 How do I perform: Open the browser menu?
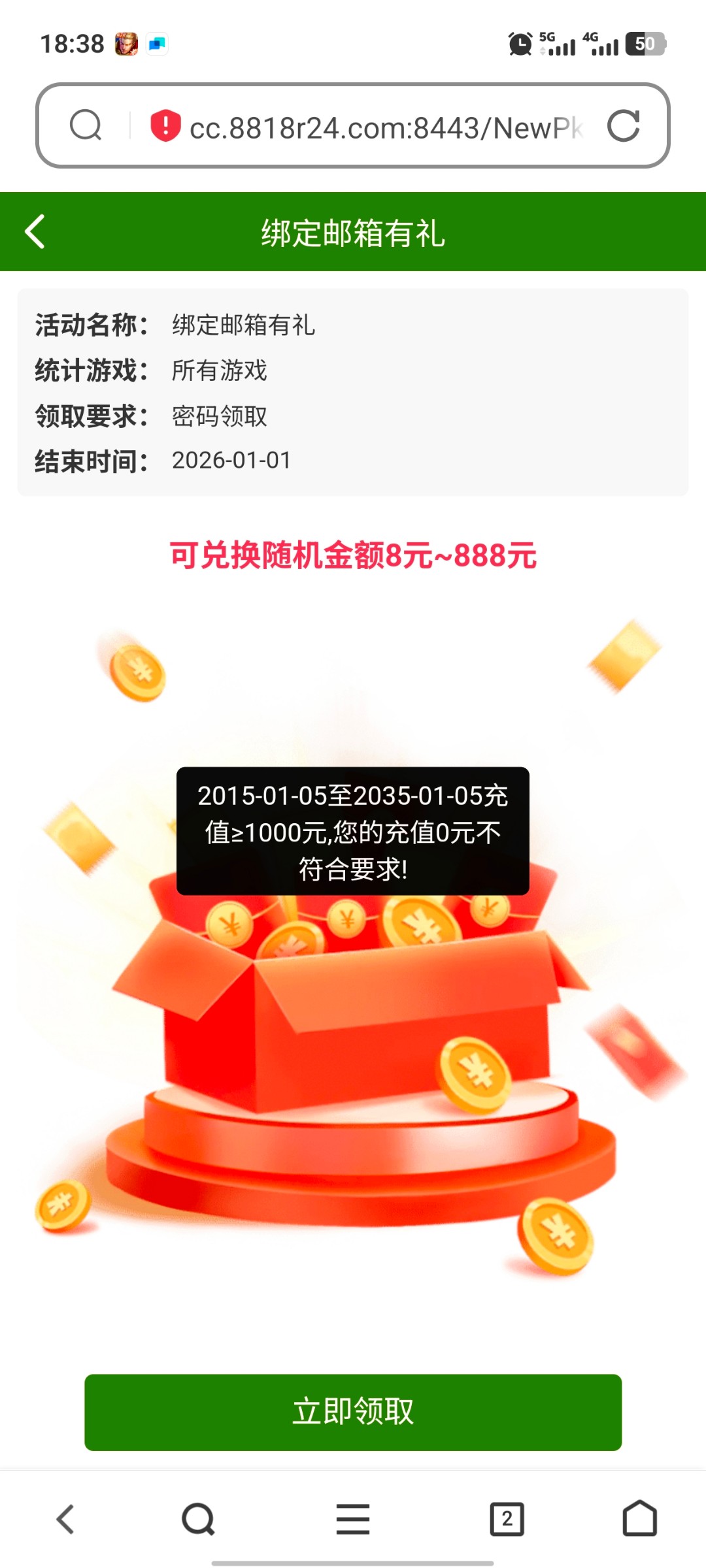tap(353, 1518)
